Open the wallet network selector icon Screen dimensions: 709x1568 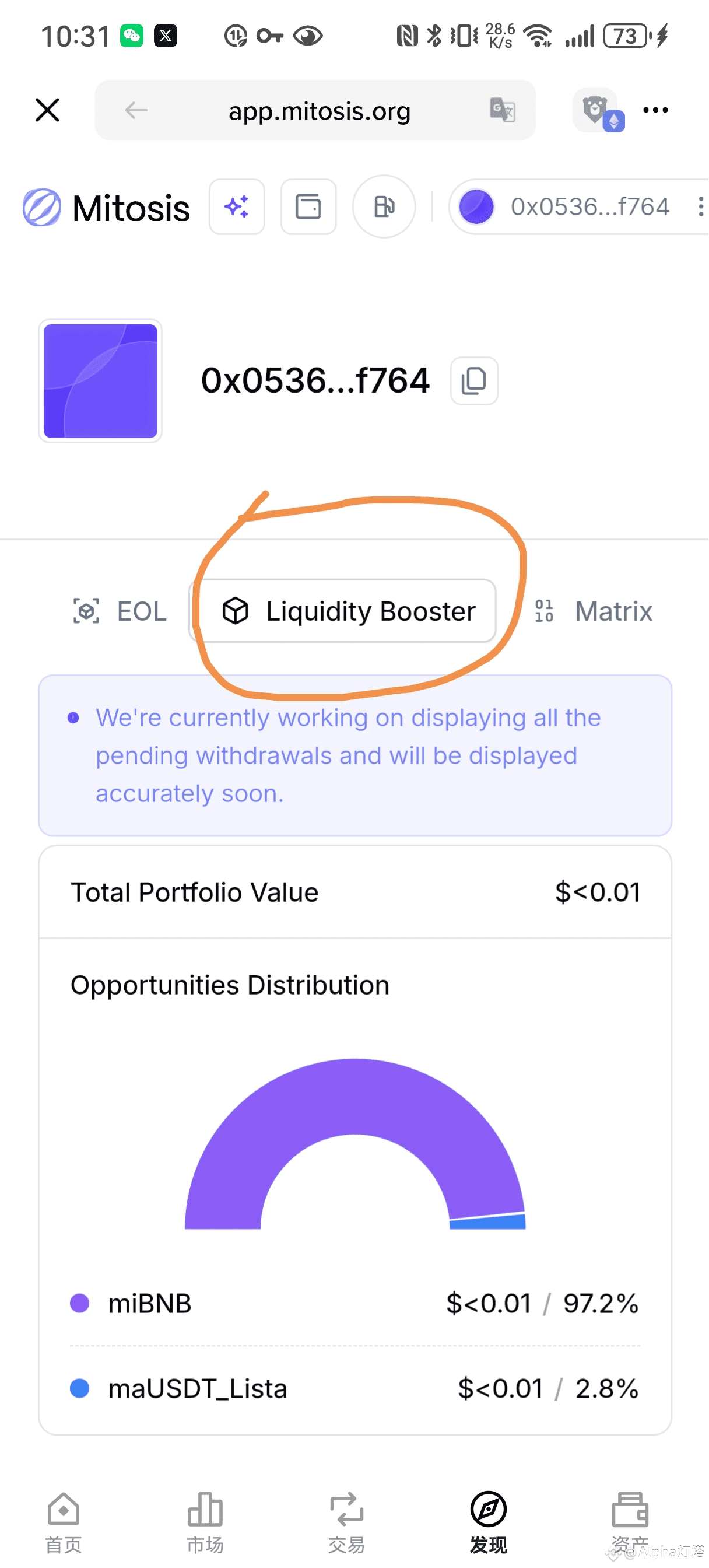click(x=599, y=110)
